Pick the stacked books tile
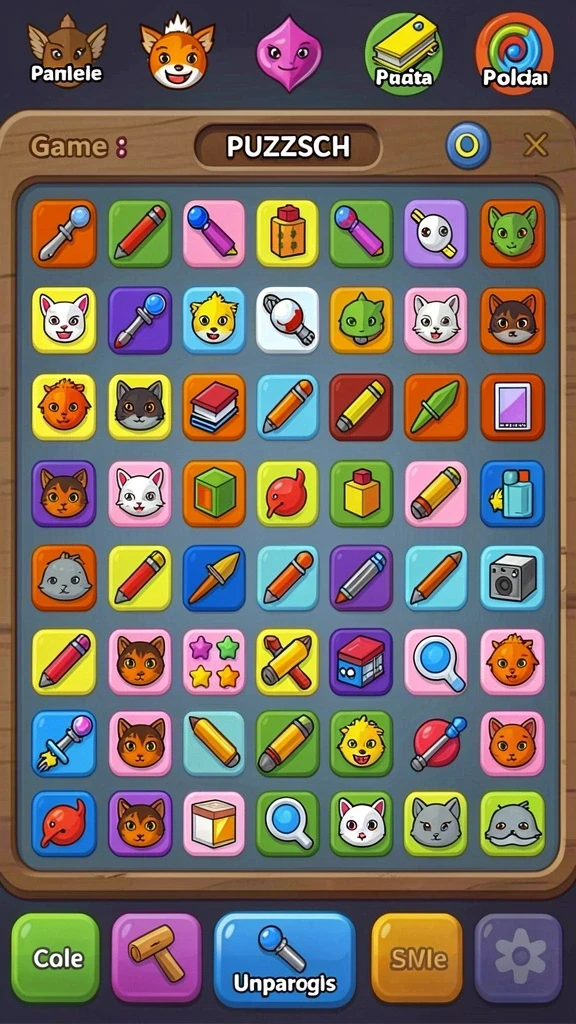This screenshot has width=576, height=1024. tap(214, 407)
